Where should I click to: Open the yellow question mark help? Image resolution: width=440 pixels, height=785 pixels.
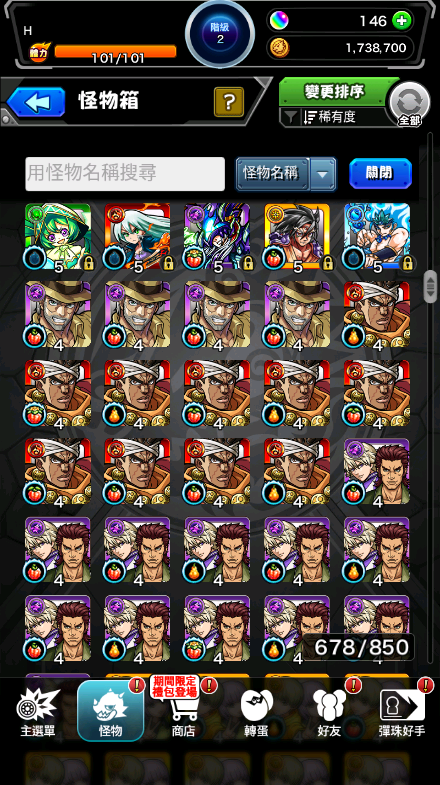point(229,102)
